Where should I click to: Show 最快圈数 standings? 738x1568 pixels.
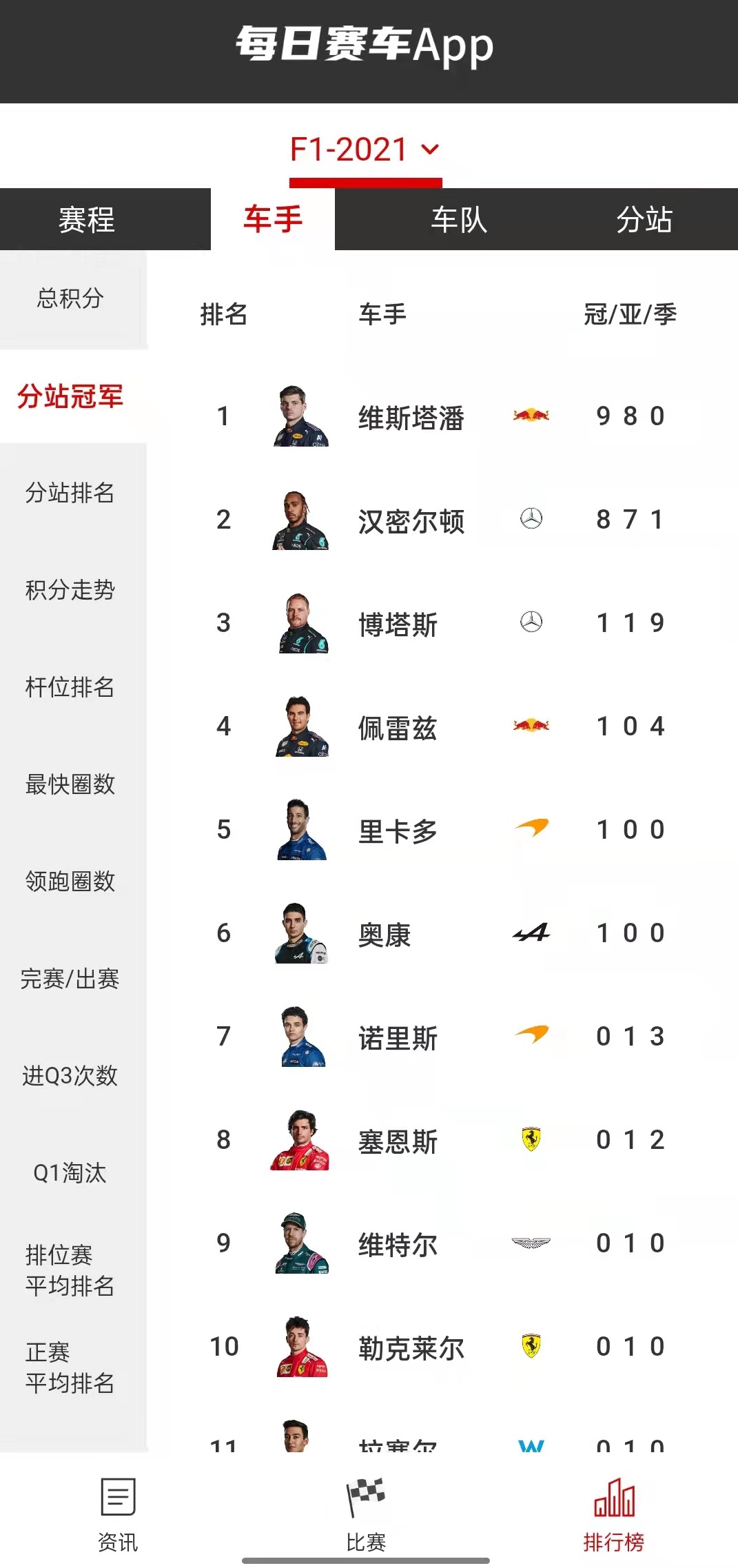(70, 784)
